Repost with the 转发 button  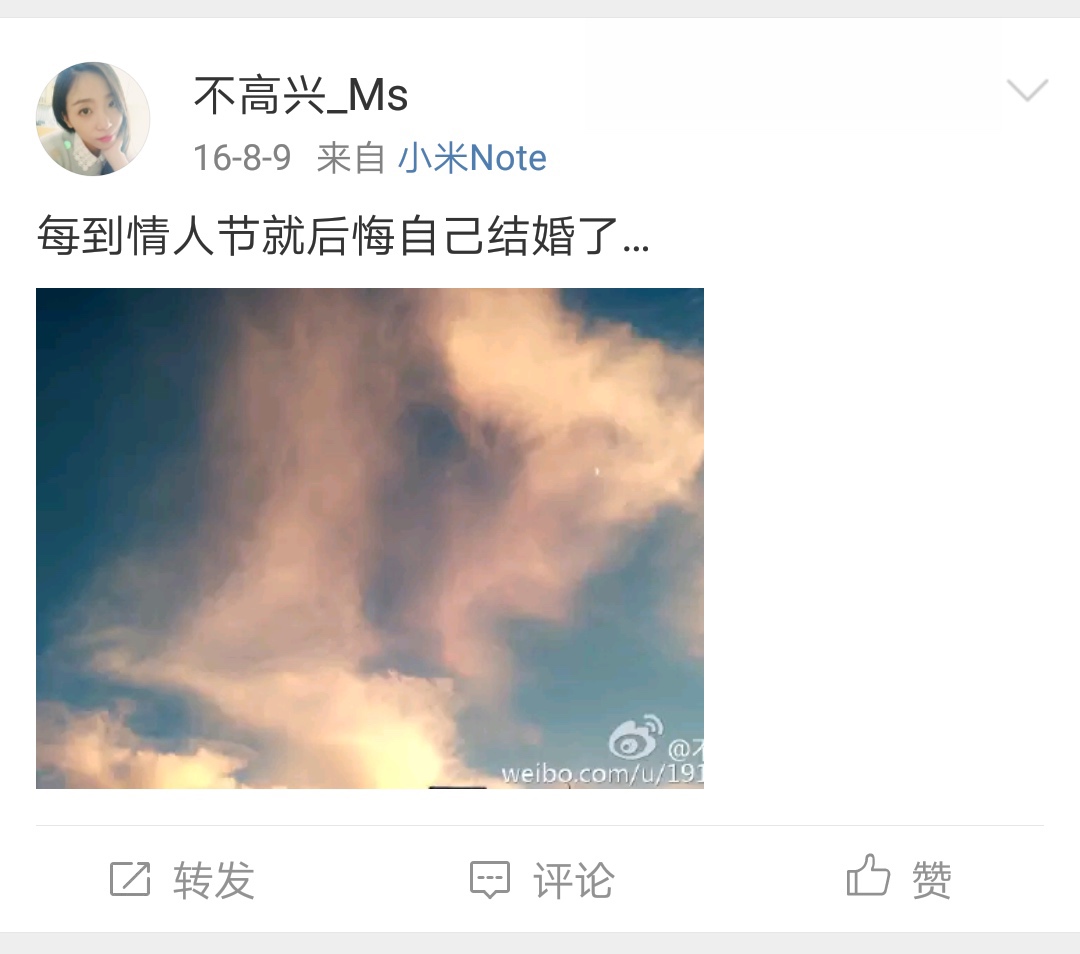coord(182,880)
